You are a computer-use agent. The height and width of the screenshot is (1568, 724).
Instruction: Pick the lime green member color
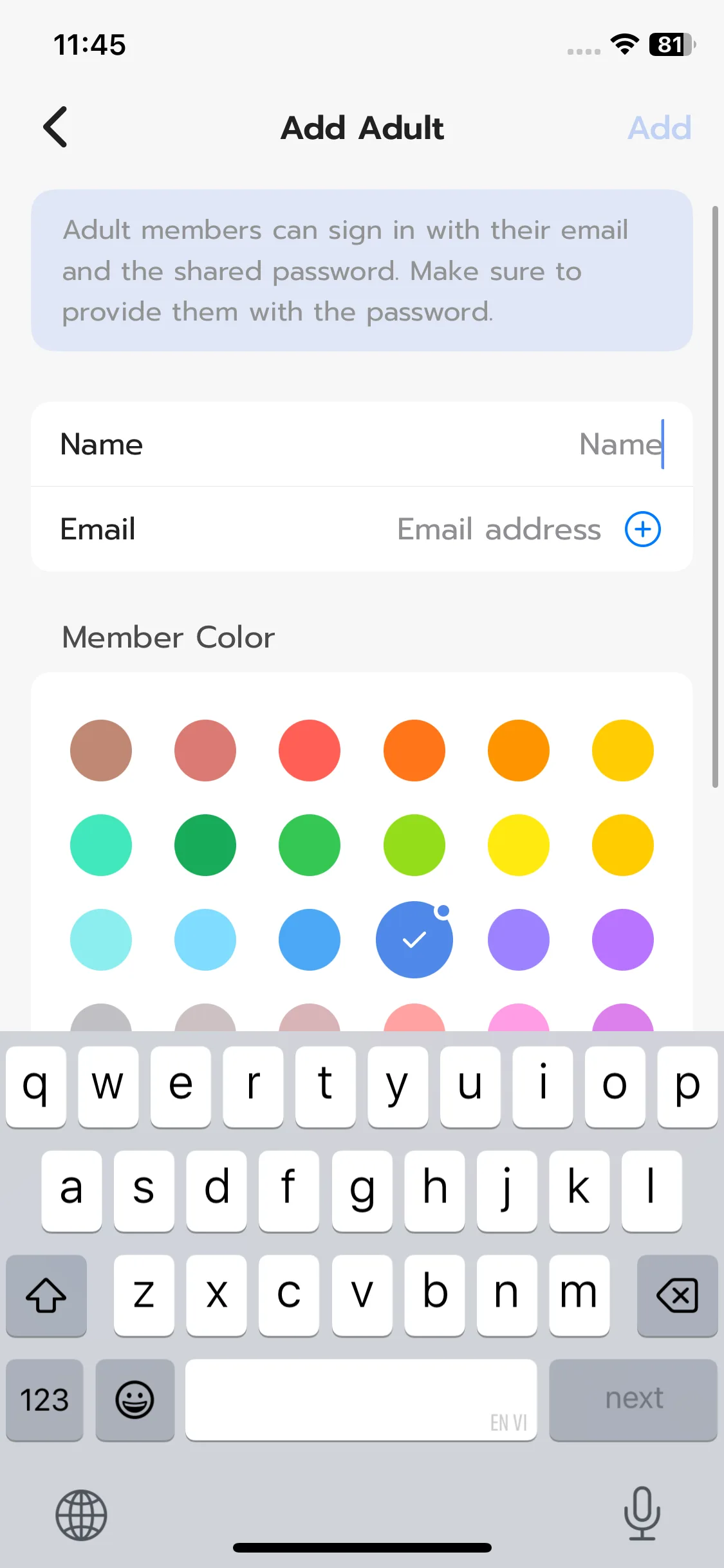[414, 845]
